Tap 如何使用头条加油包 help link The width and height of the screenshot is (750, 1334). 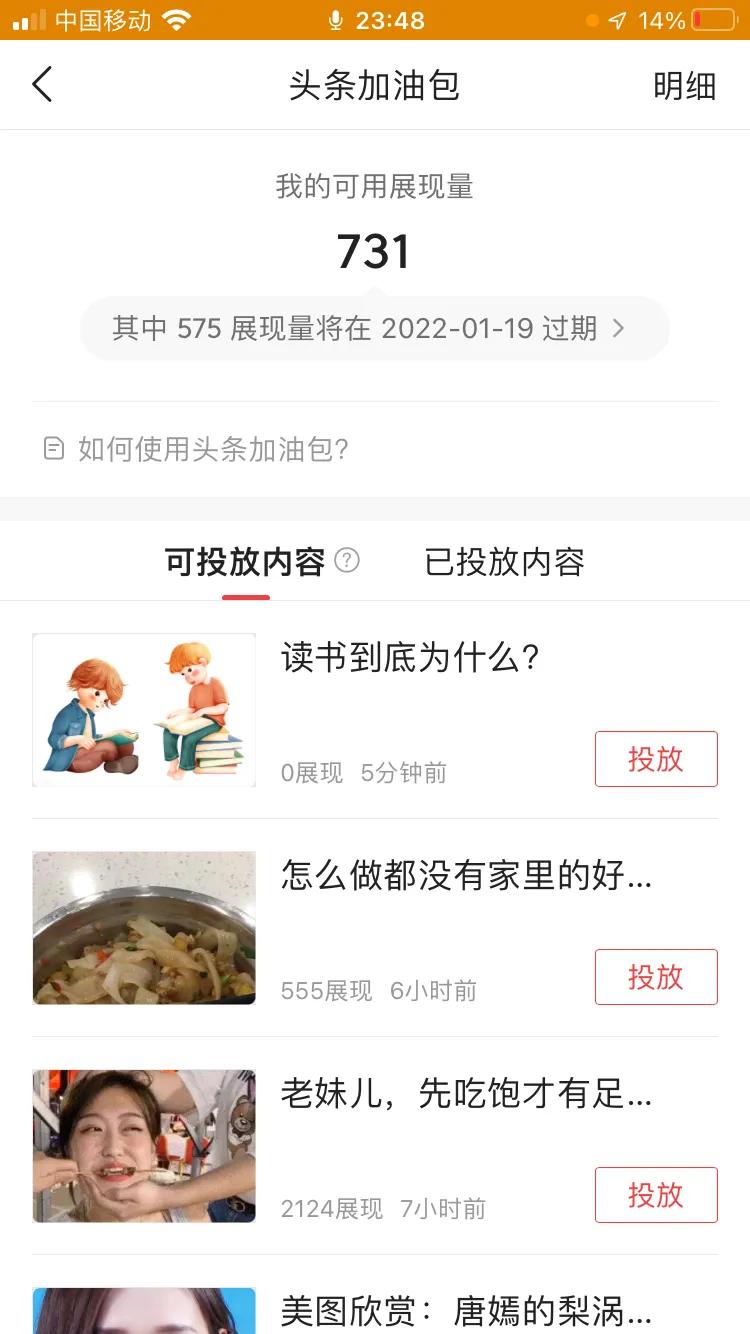(212, 450)
